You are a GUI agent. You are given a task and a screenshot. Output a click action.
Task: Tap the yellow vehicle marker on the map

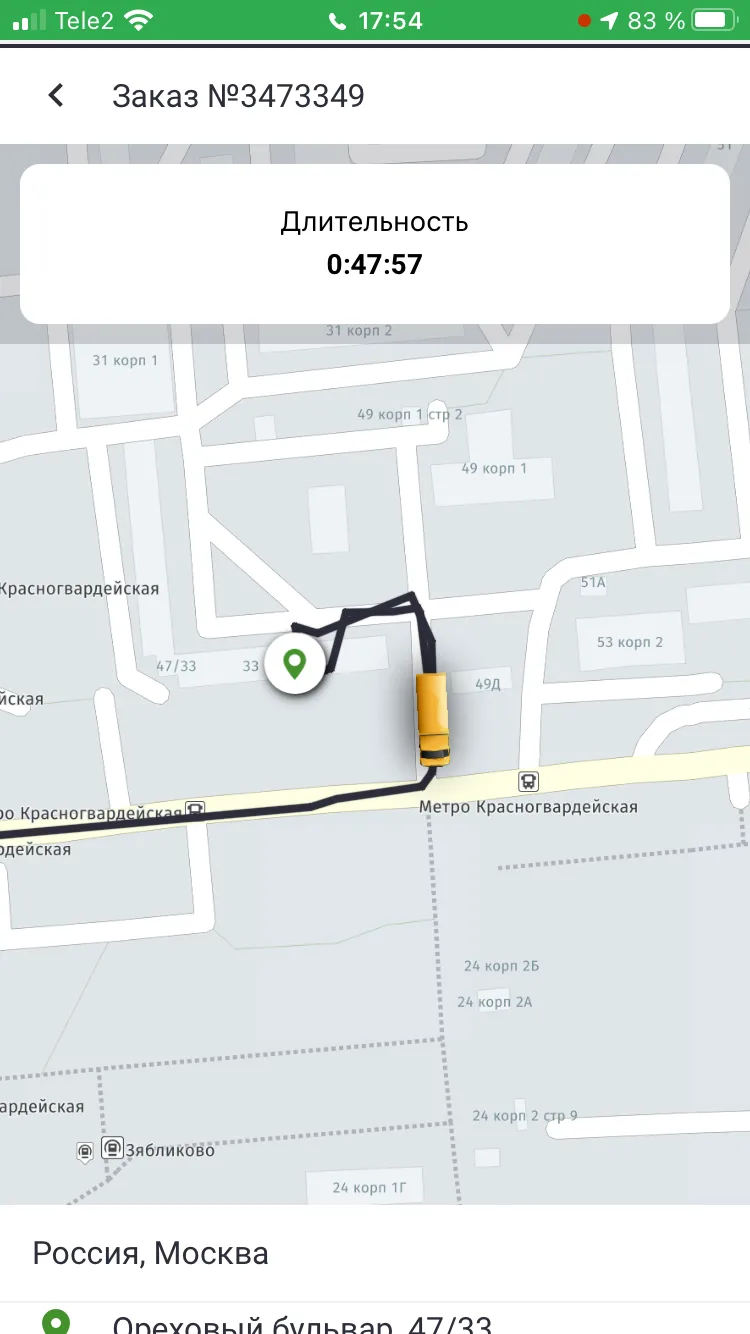[x=433, y=720]
